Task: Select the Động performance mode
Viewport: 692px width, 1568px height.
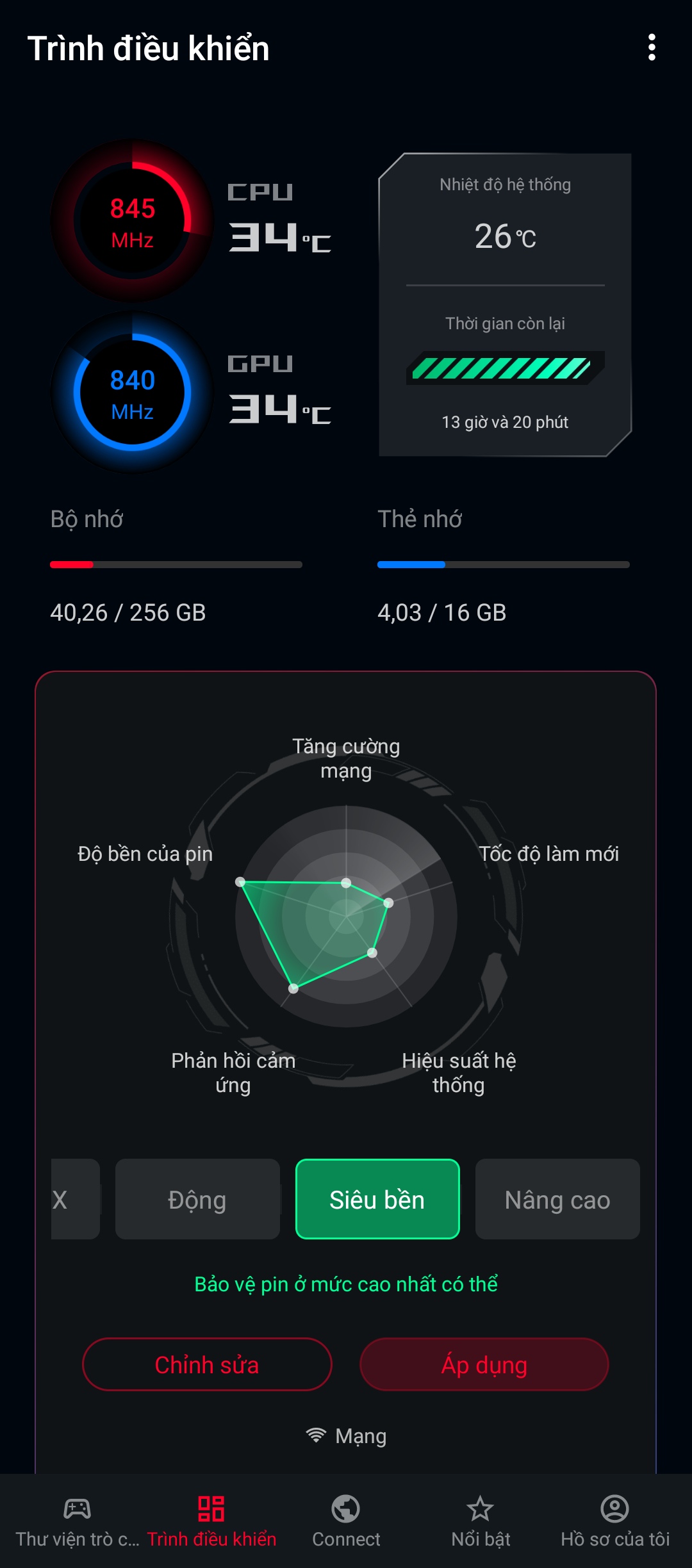Action: tap(197, 1199)
